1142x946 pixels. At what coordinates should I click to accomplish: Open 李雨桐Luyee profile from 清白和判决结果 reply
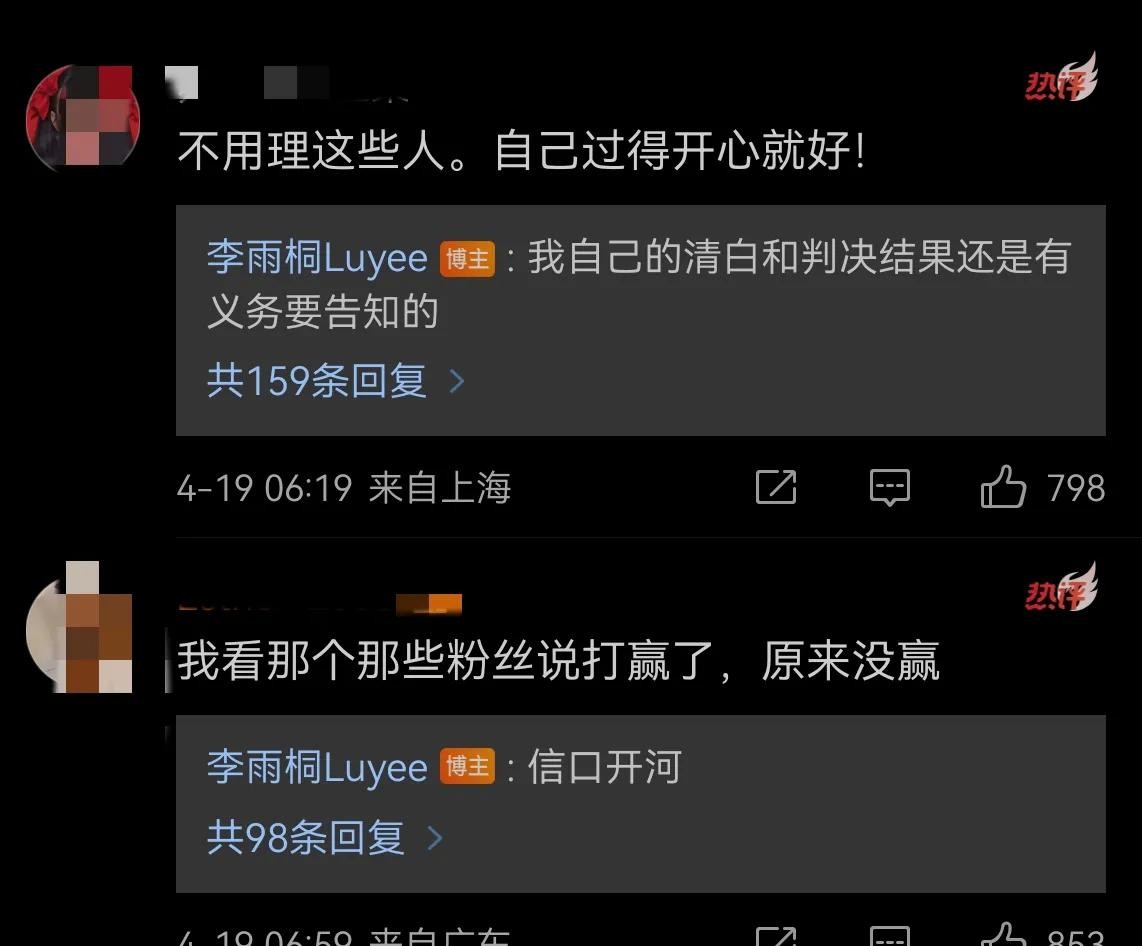point(317,258)
